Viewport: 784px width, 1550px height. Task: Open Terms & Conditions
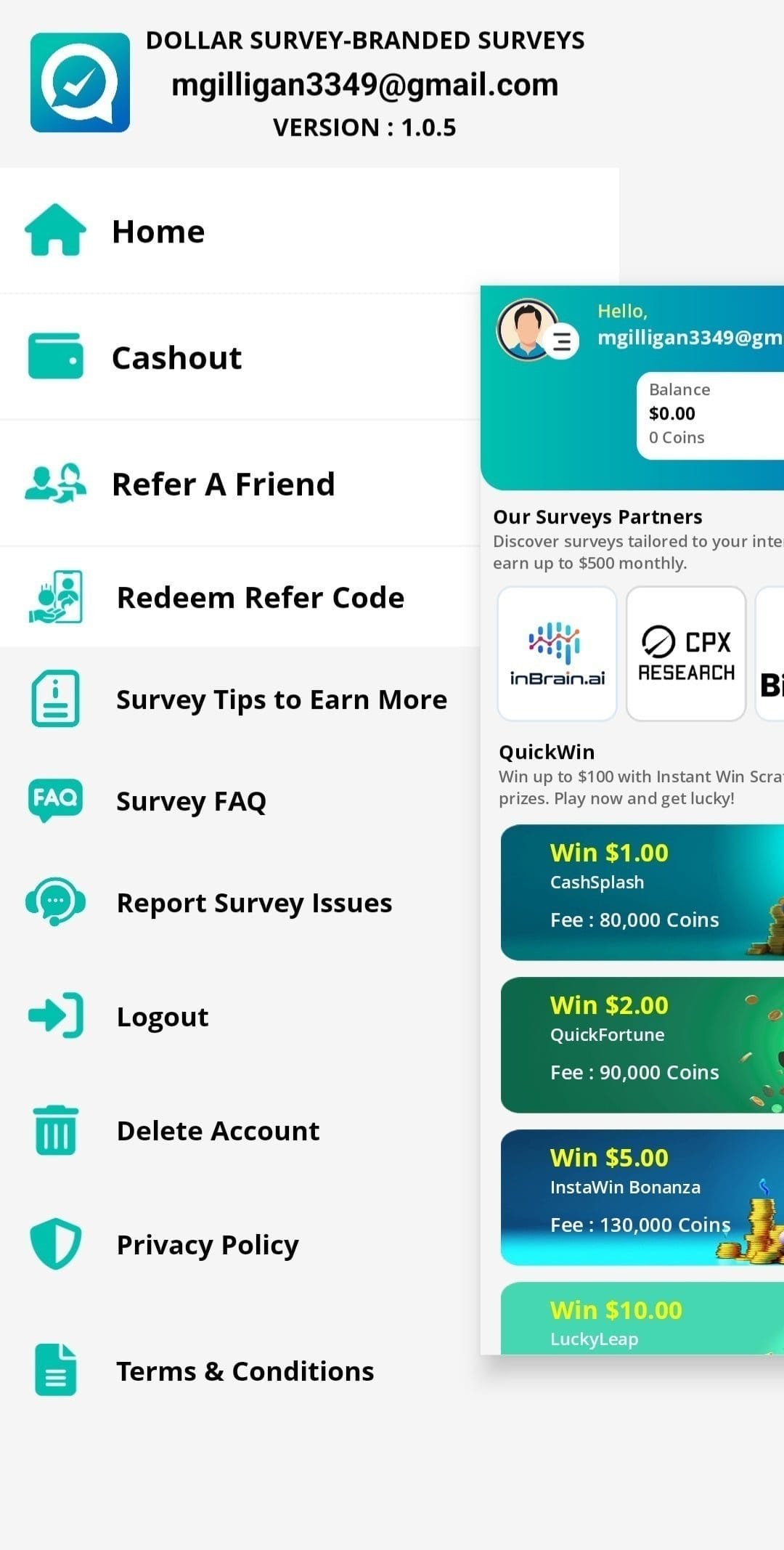coord(245,1371)
